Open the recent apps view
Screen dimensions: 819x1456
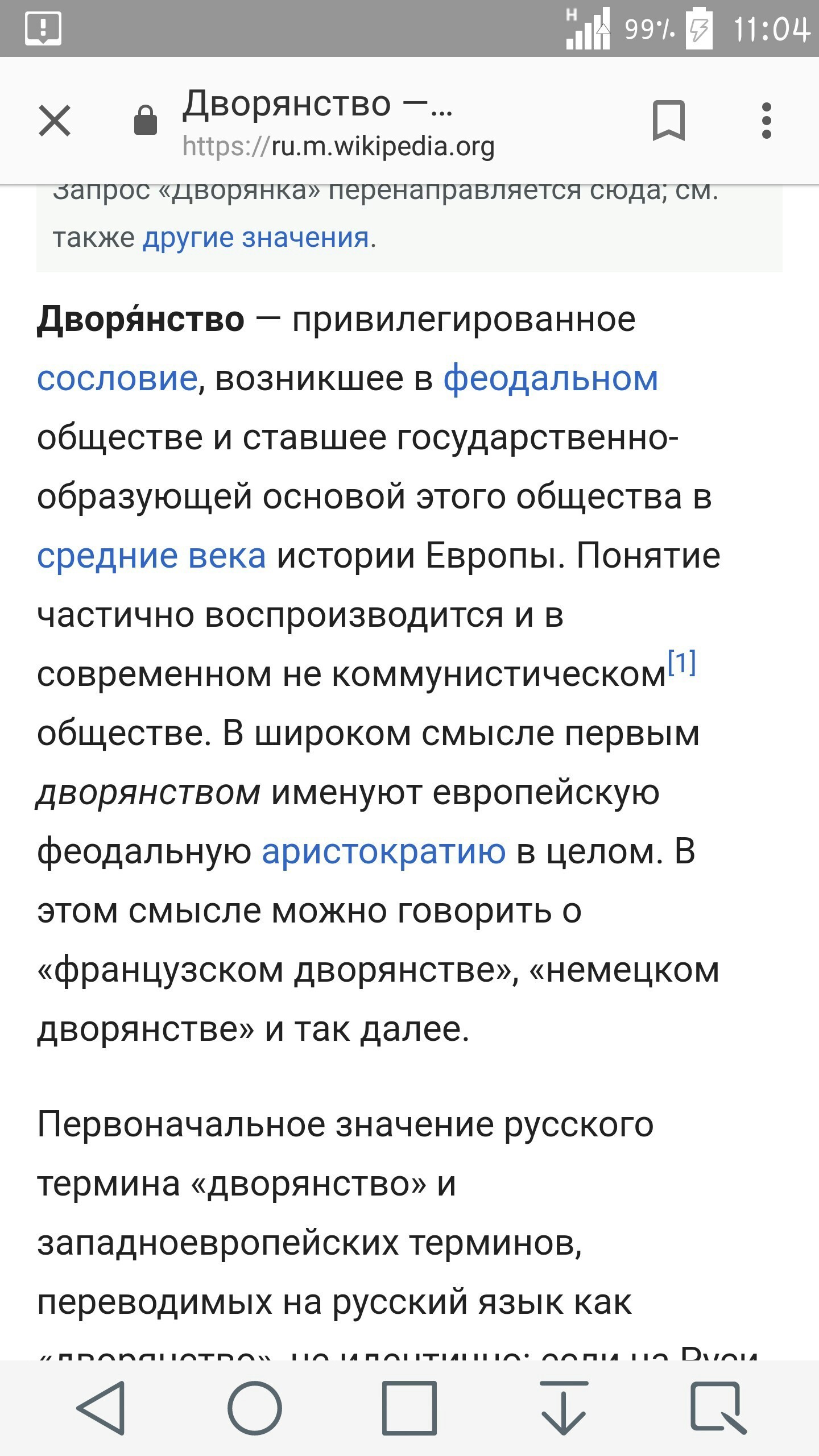(x=409, y=1408)
